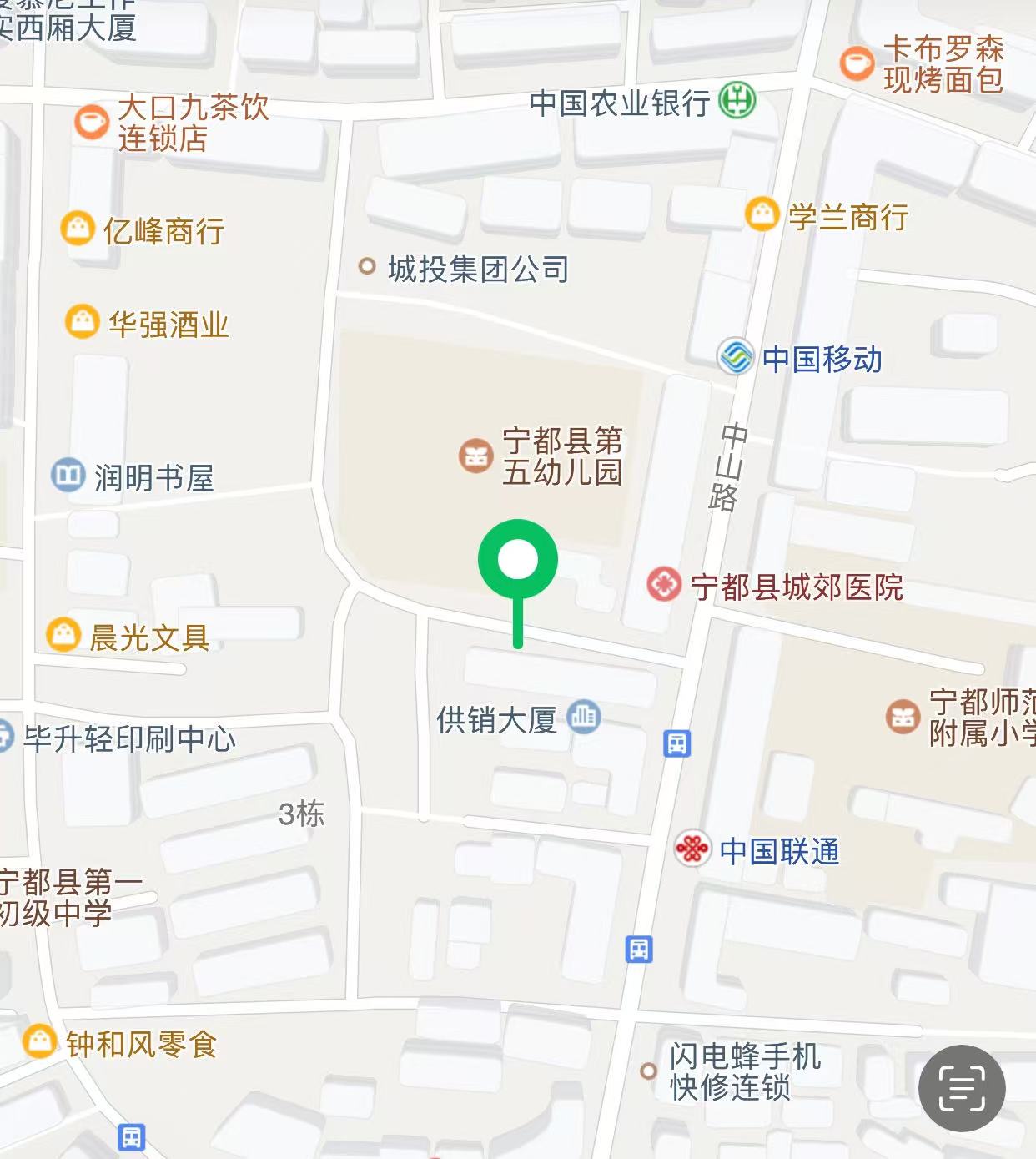
Task: Tap the bus stop icon near 供销大厦
Action: coord(676,743)
